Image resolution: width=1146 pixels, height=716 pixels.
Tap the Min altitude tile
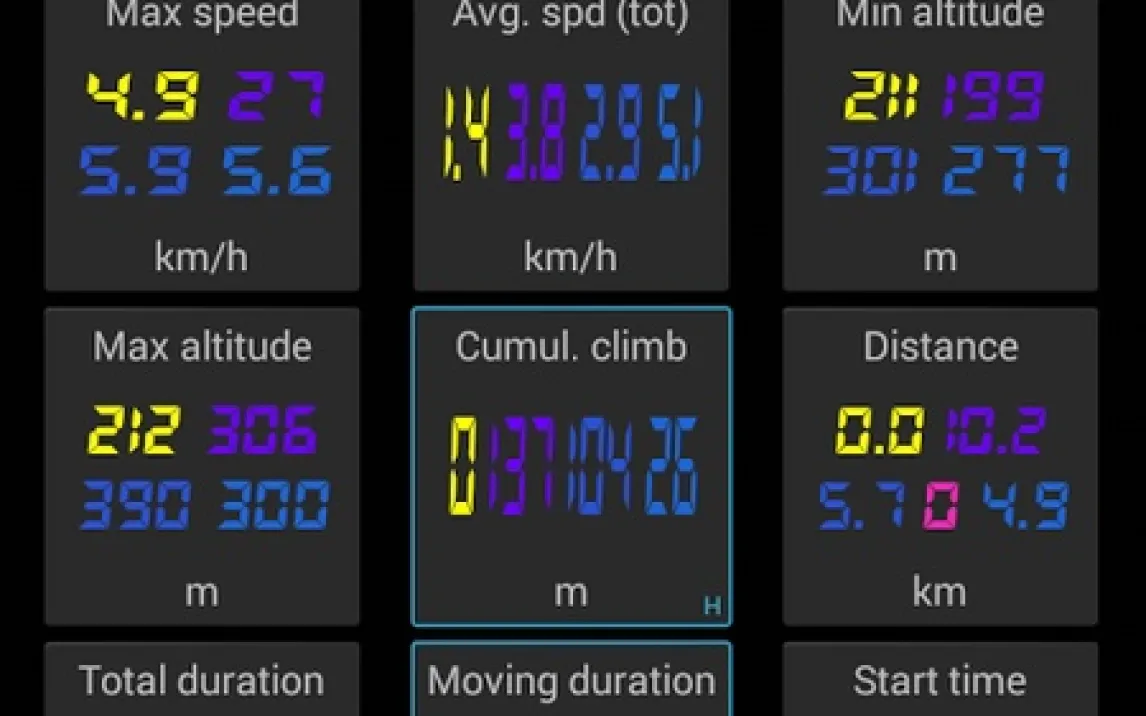940,145
